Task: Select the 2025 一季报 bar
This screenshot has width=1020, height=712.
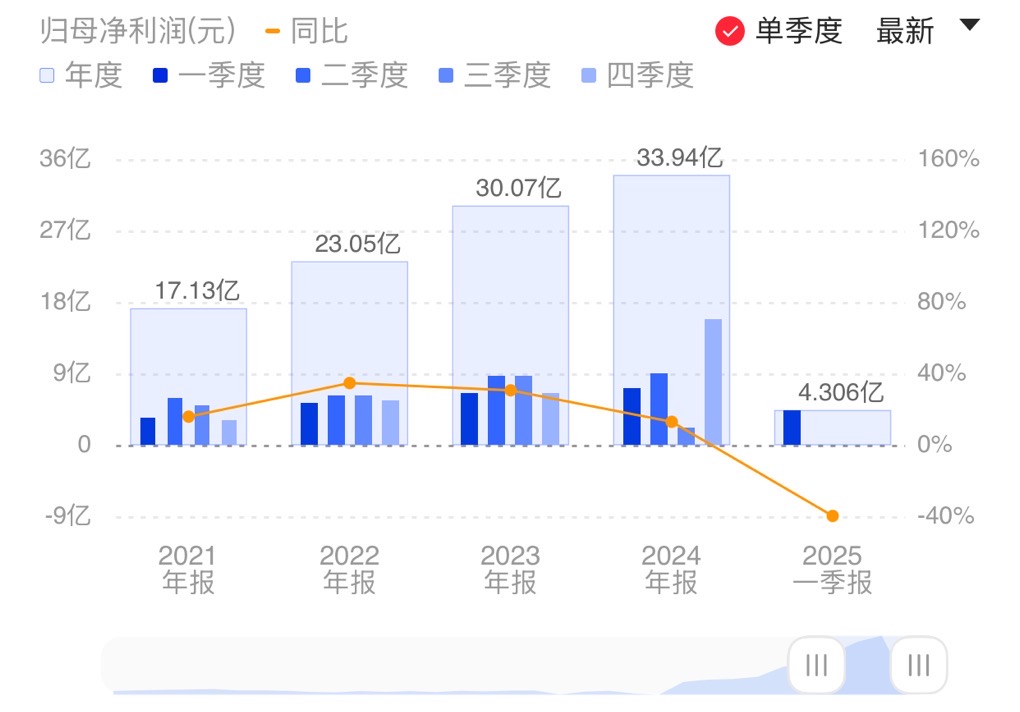Action: pos(832,428)
